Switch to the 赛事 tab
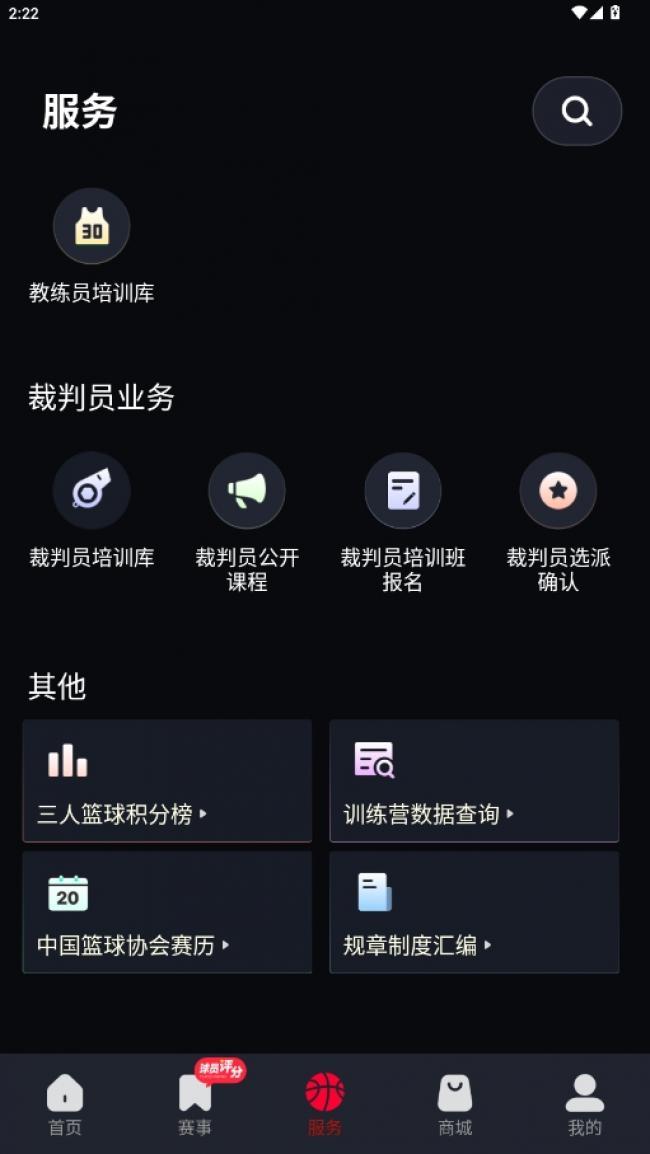 [x=195, y=1104]
